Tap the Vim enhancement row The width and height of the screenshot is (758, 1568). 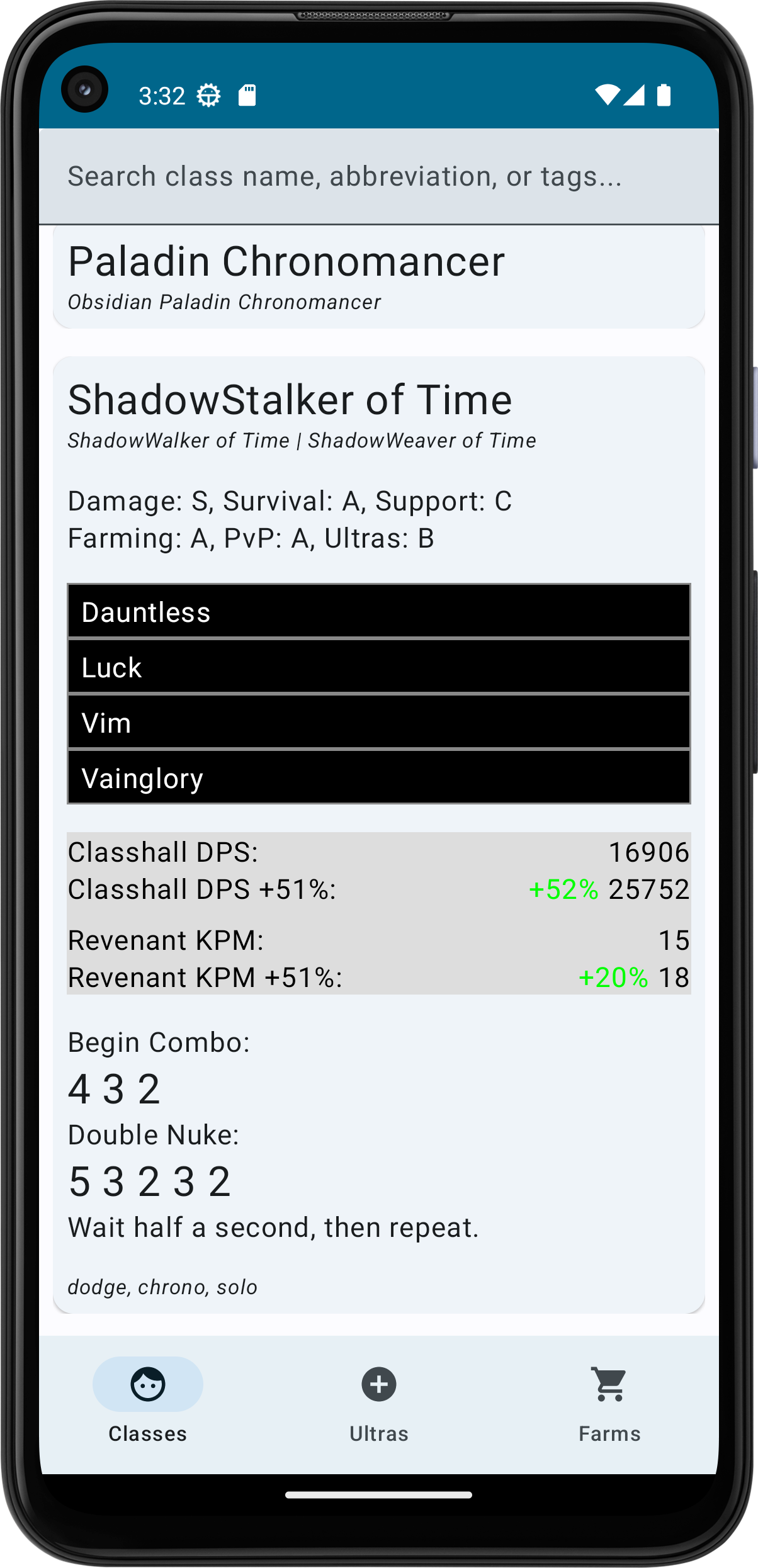click(x=378, y=723)
